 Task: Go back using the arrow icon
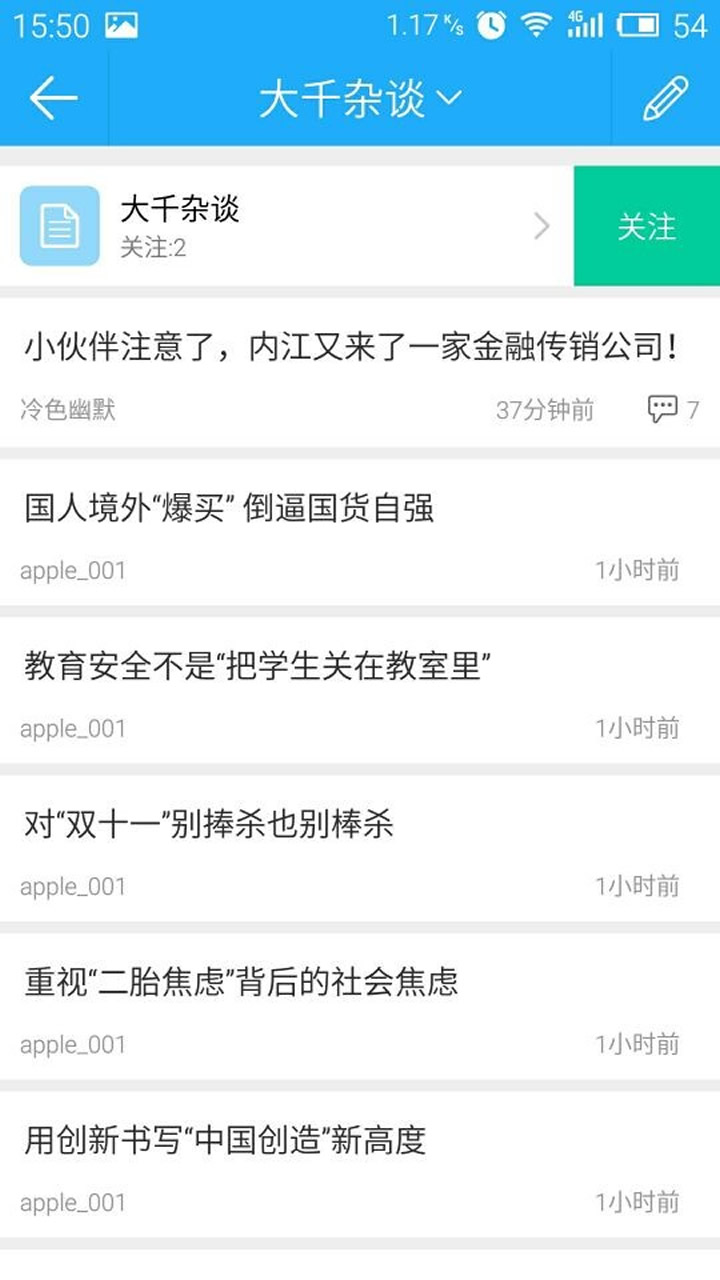pos(54,98)
